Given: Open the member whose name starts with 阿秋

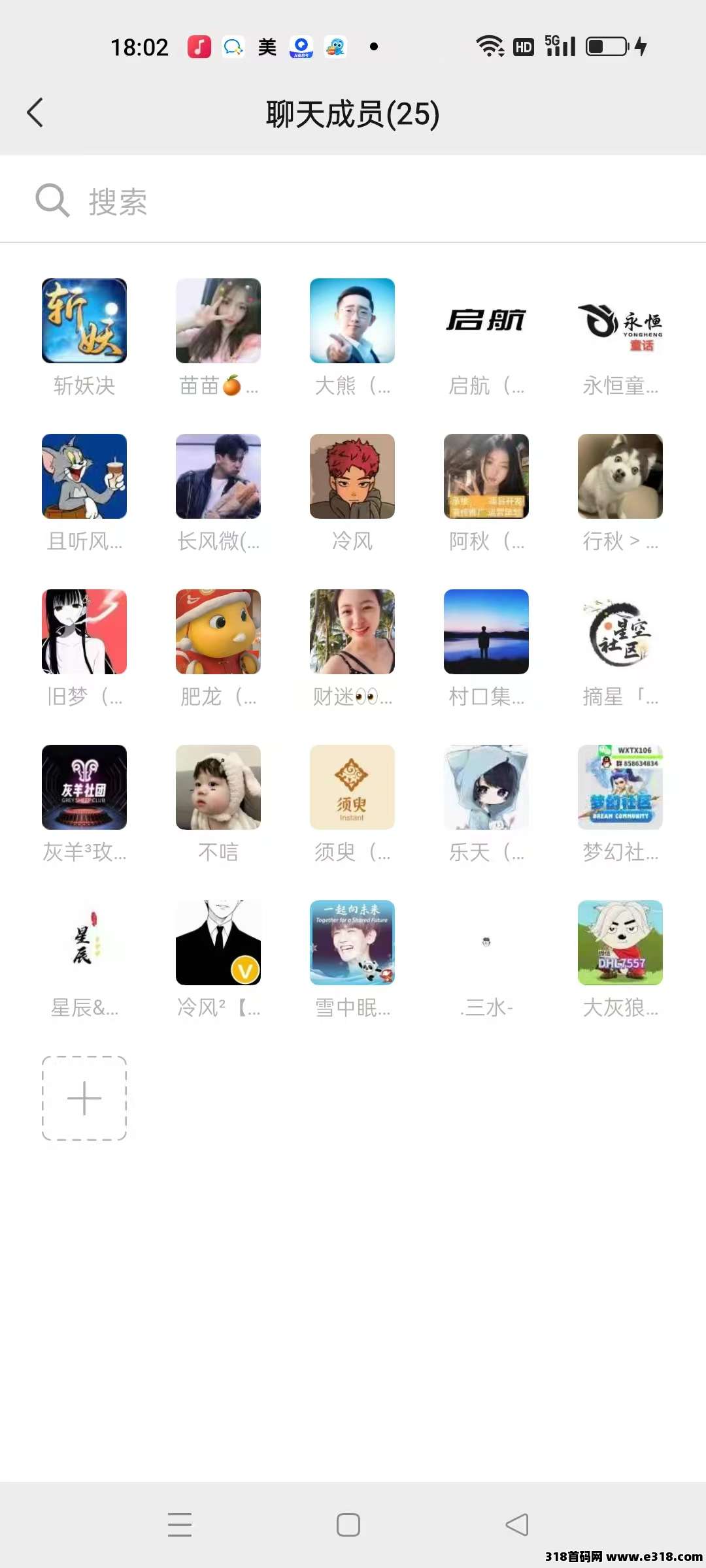Looking at the screenshot, I should tap(486, 476).
